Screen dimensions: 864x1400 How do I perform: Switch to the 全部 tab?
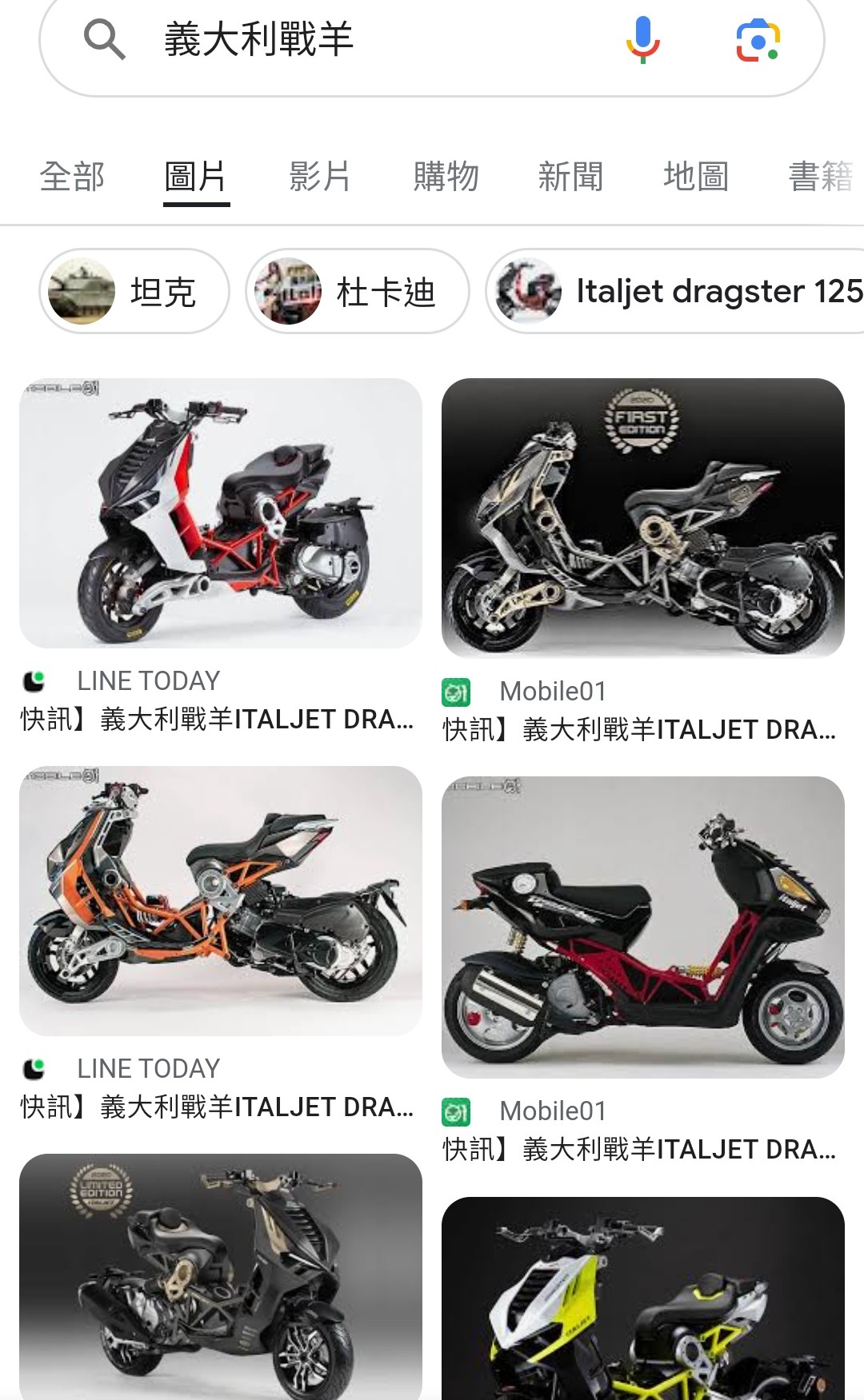pos(72,177)
